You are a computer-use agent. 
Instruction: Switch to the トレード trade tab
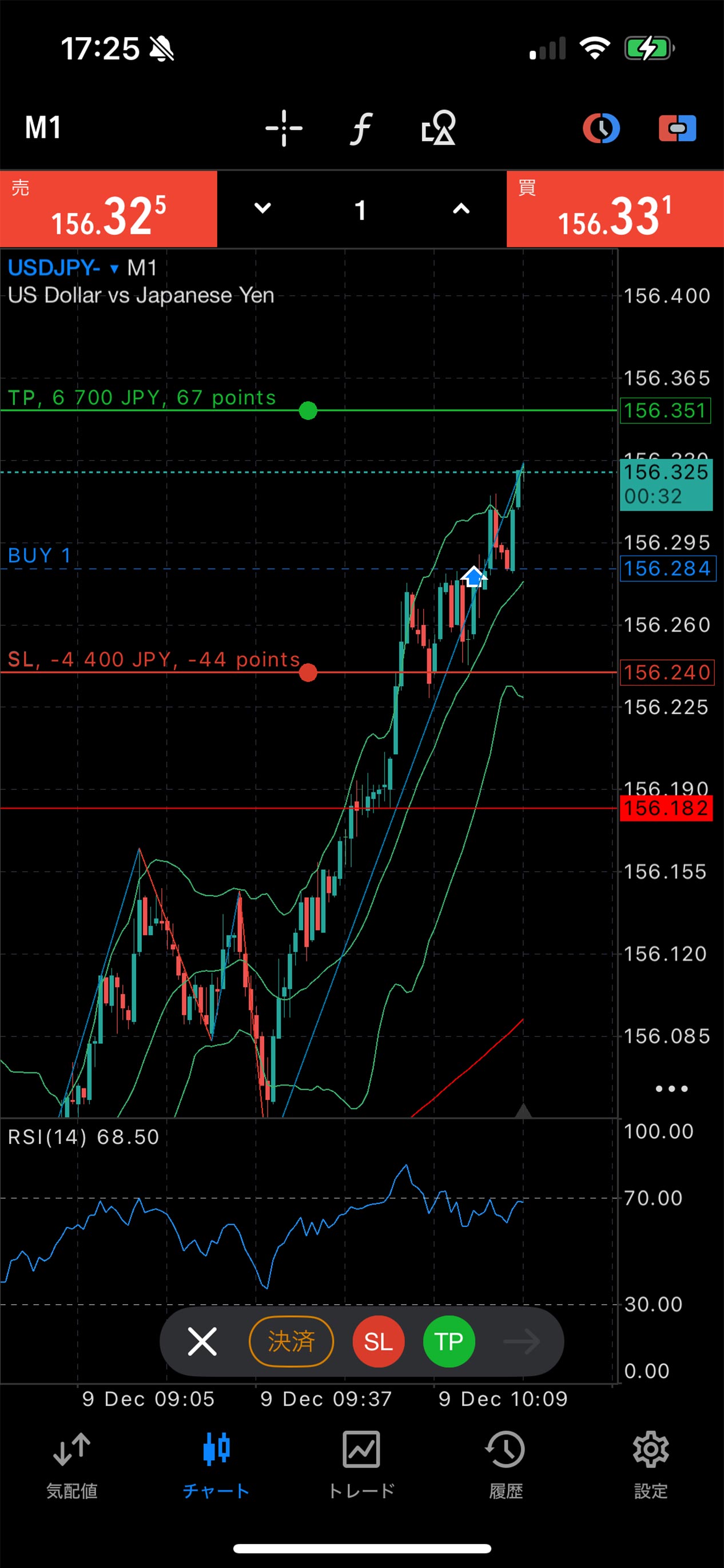pos(361,1464)
